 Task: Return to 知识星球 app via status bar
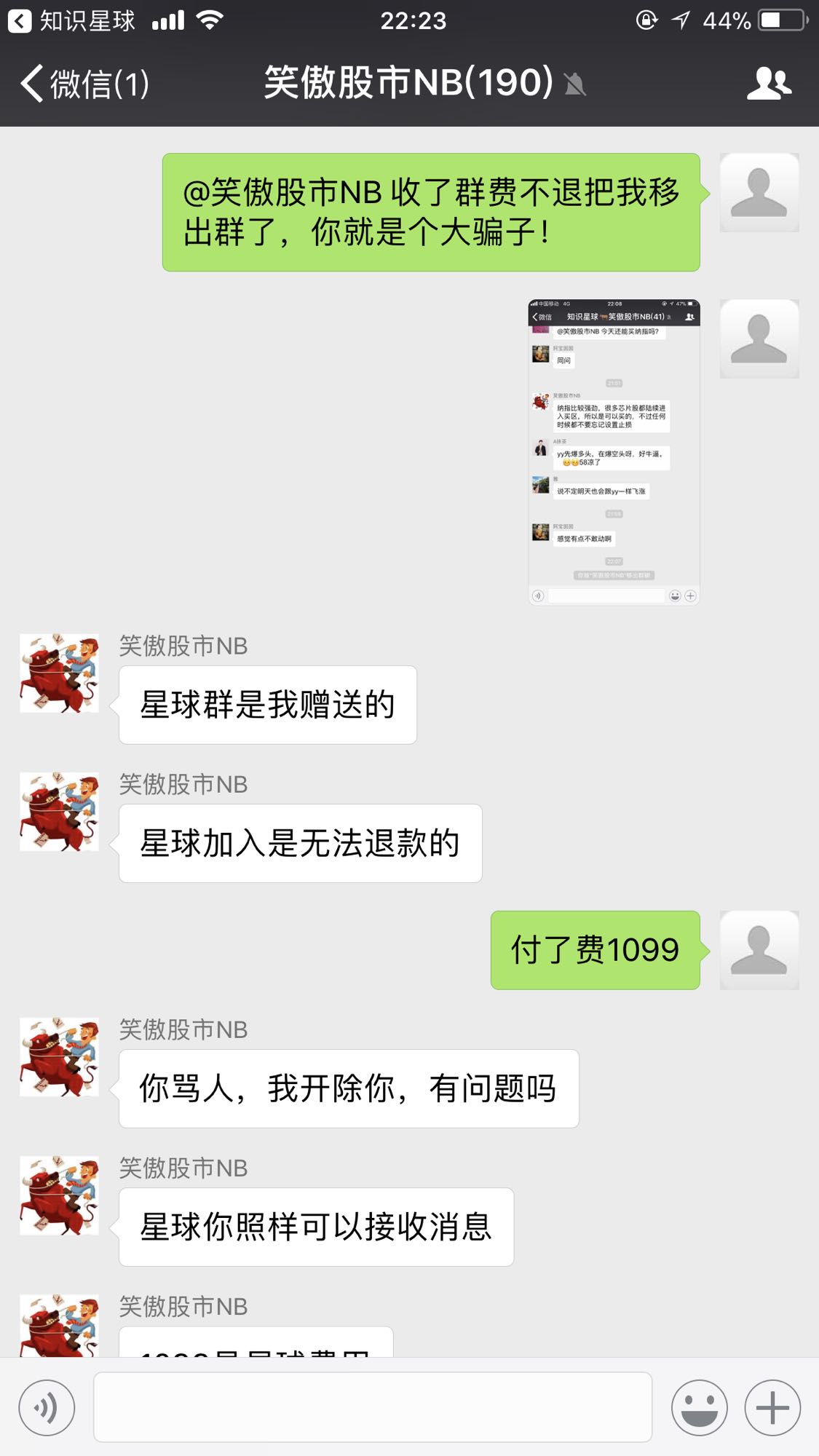point(71,20)
